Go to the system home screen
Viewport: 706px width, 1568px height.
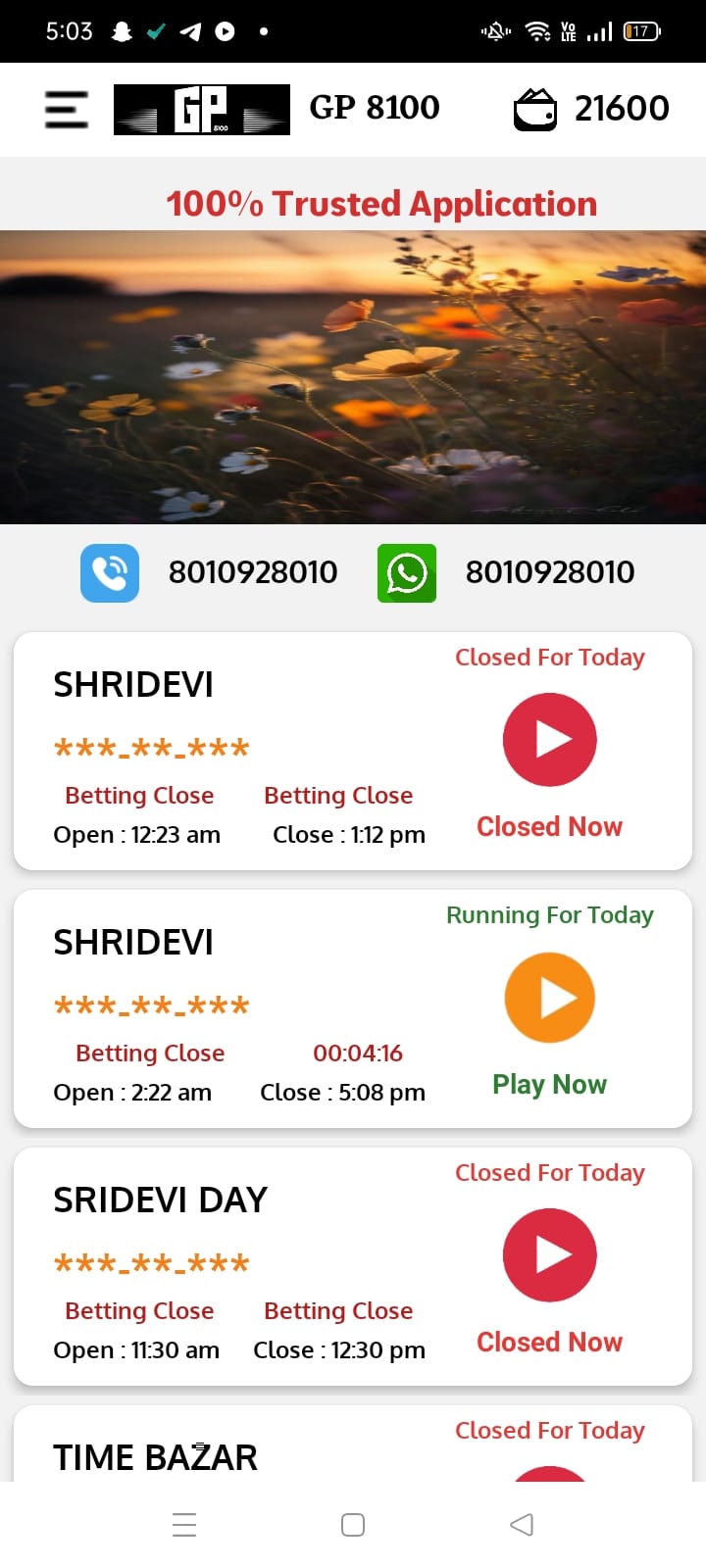coord(353,1525)
